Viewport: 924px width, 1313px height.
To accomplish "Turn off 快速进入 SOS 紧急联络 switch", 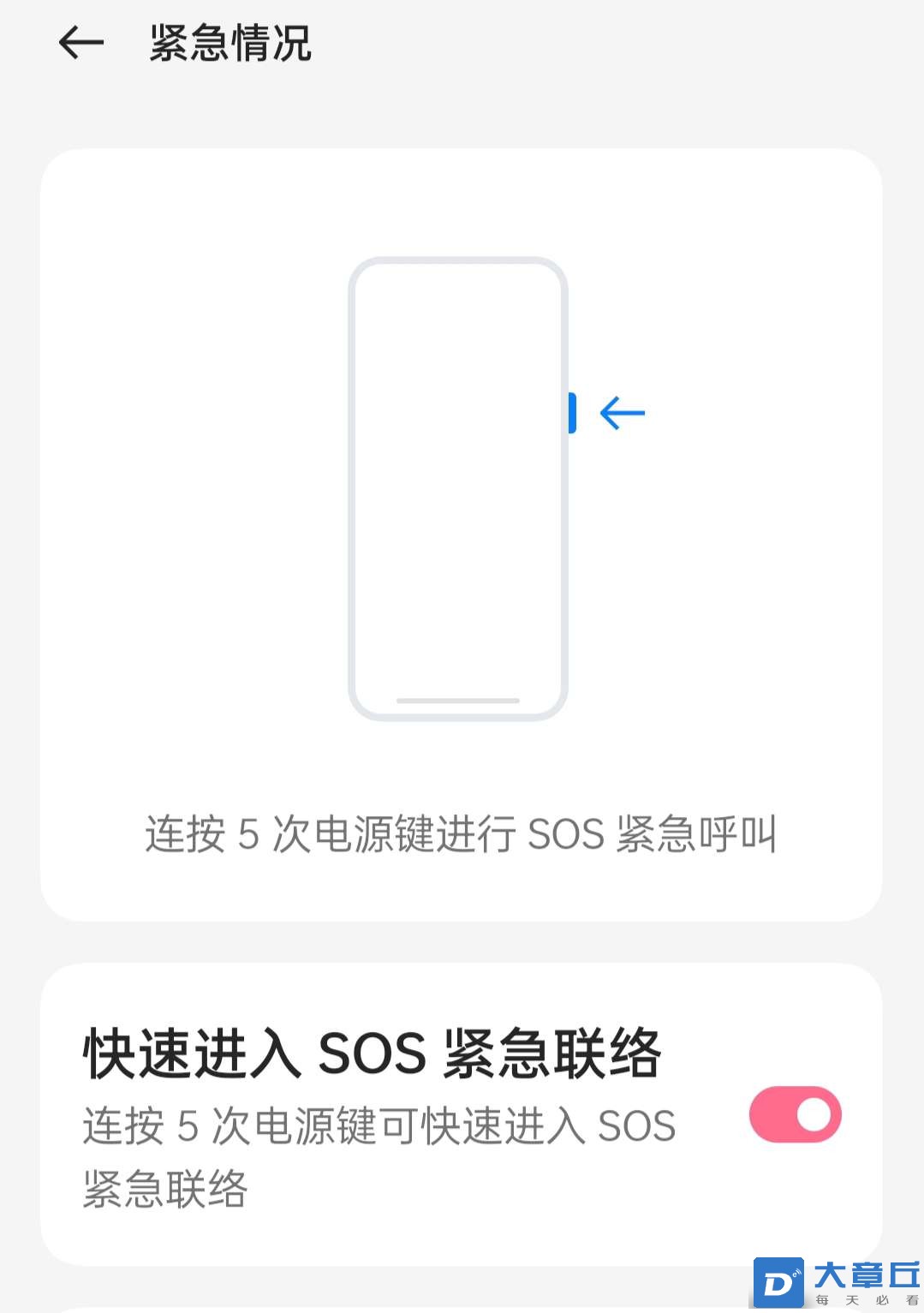I will [795, 1114].
